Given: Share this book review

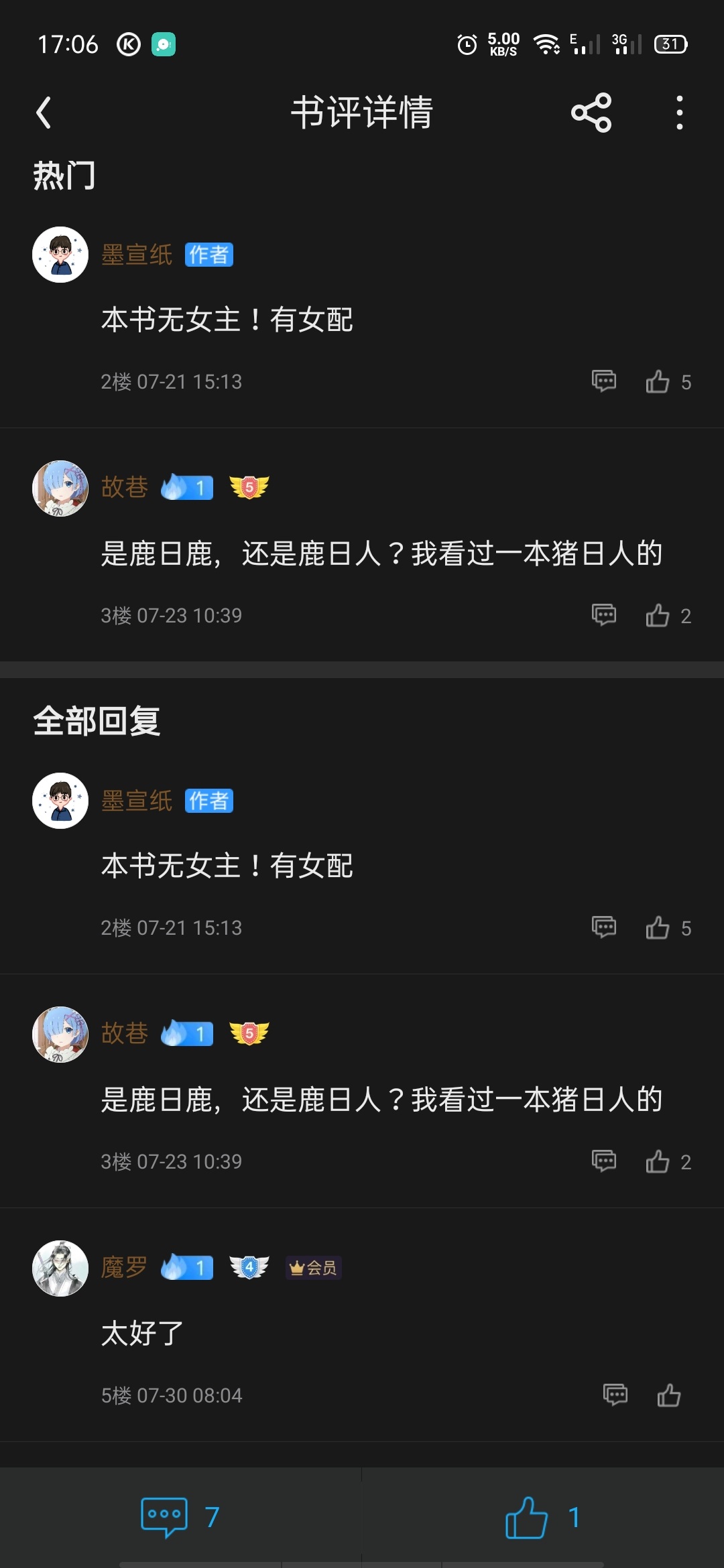Looking at the screenshot, I should [x=591, y=113].
